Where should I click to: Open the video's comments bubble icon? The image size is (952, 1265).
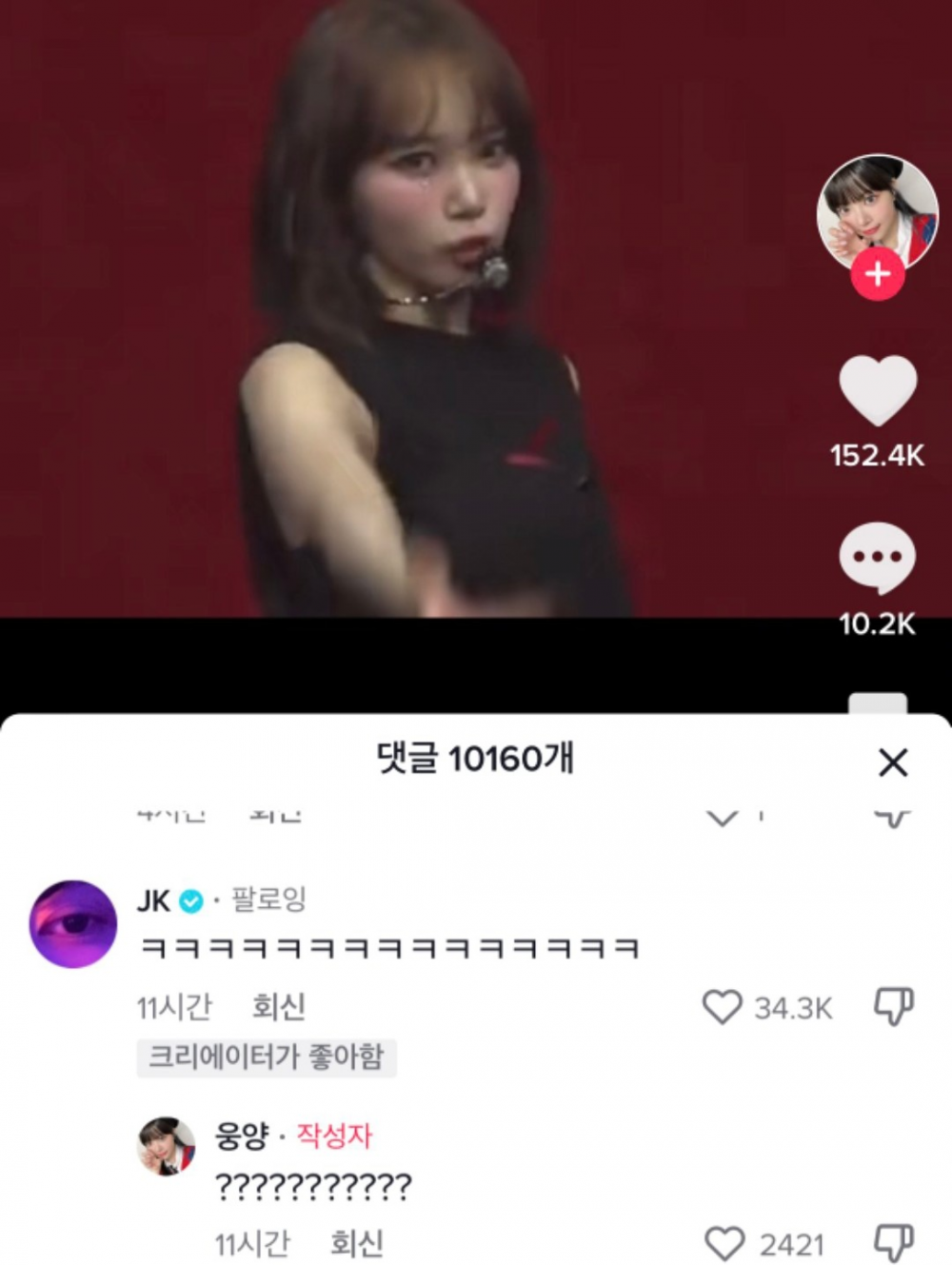coord(877,558)
